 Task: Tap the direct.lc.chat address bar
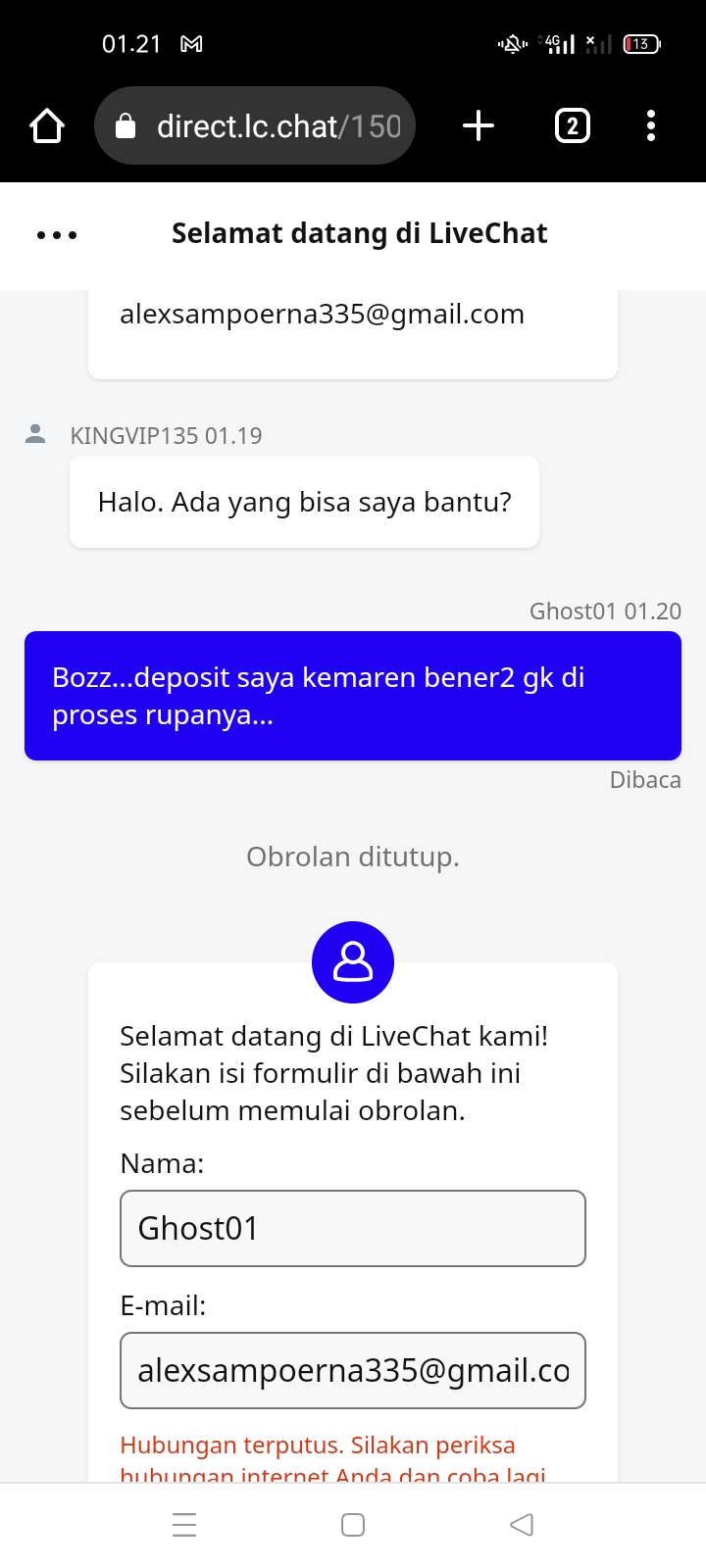pos(257,125)
